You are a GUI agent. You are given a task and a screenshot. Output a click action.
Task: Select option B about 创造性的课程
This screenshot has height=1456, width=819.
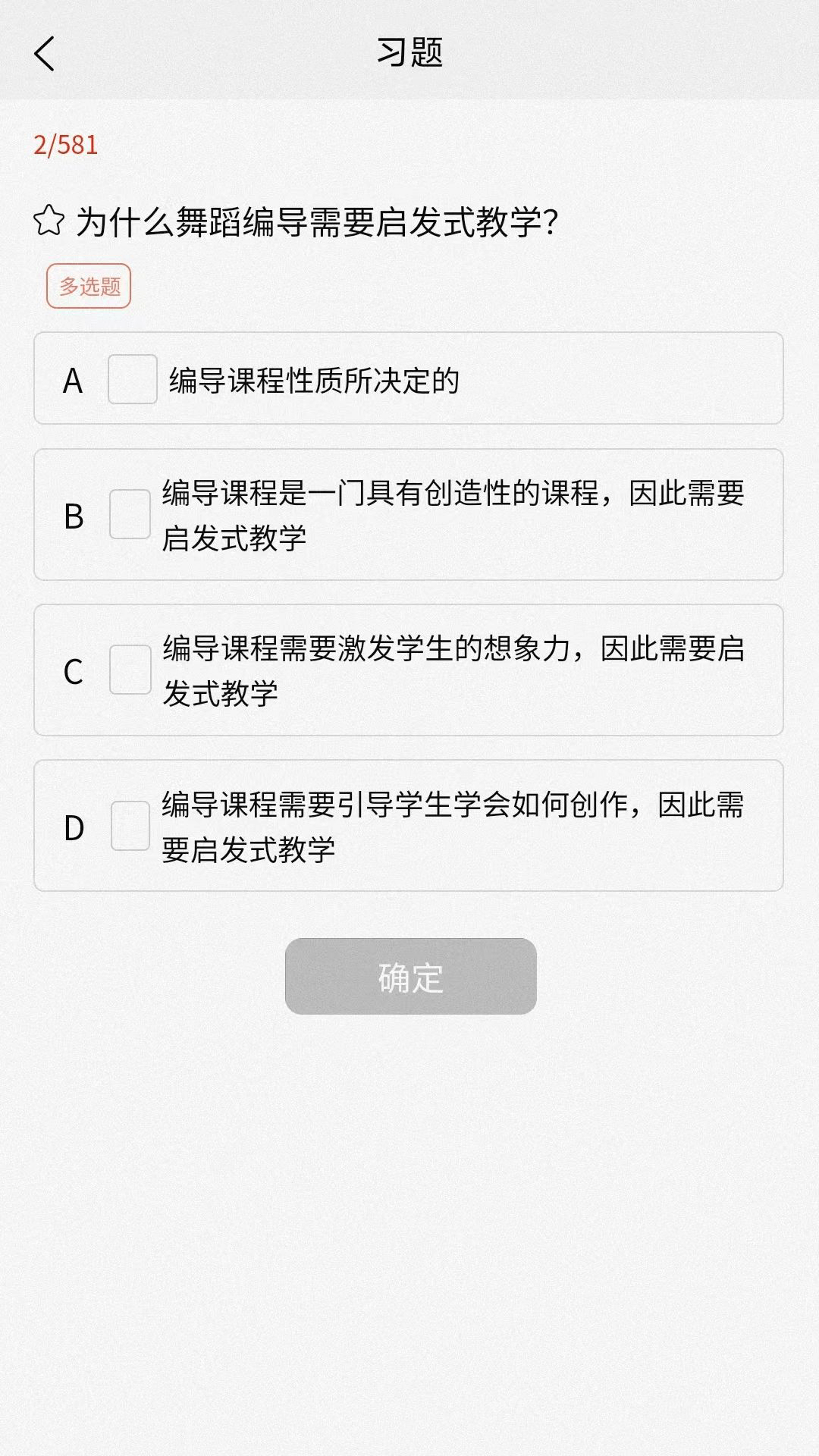point(130,514)
